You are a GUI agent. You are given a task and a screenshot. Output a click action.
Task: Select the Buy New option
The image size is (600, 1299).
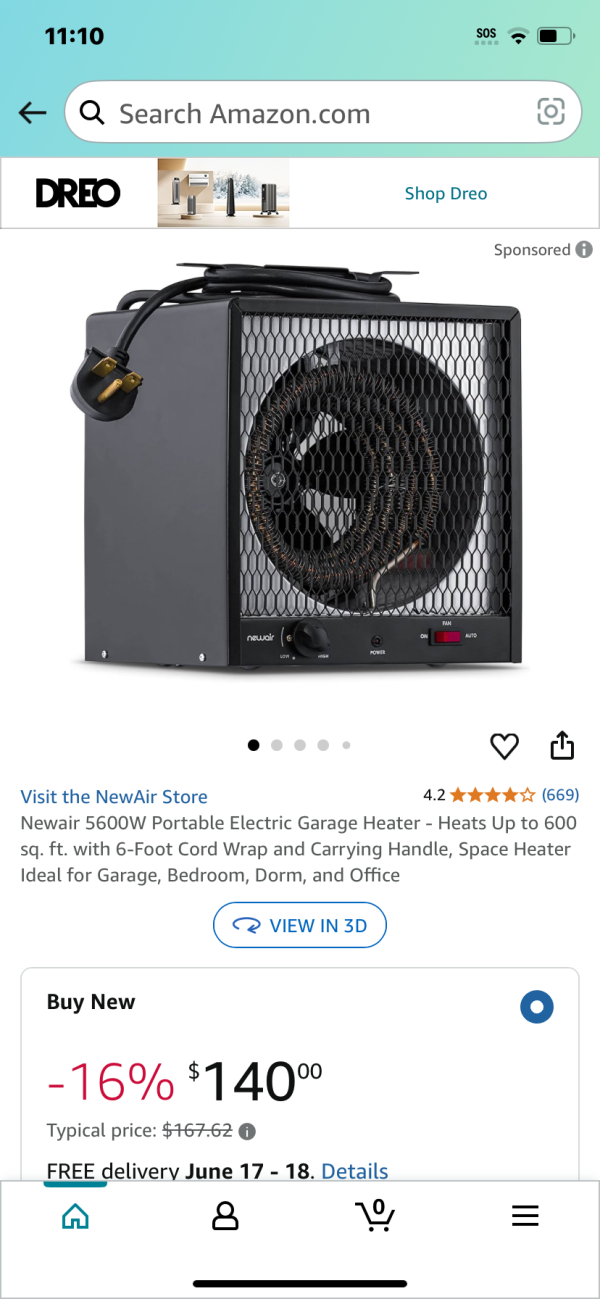tap(537, 1007)
